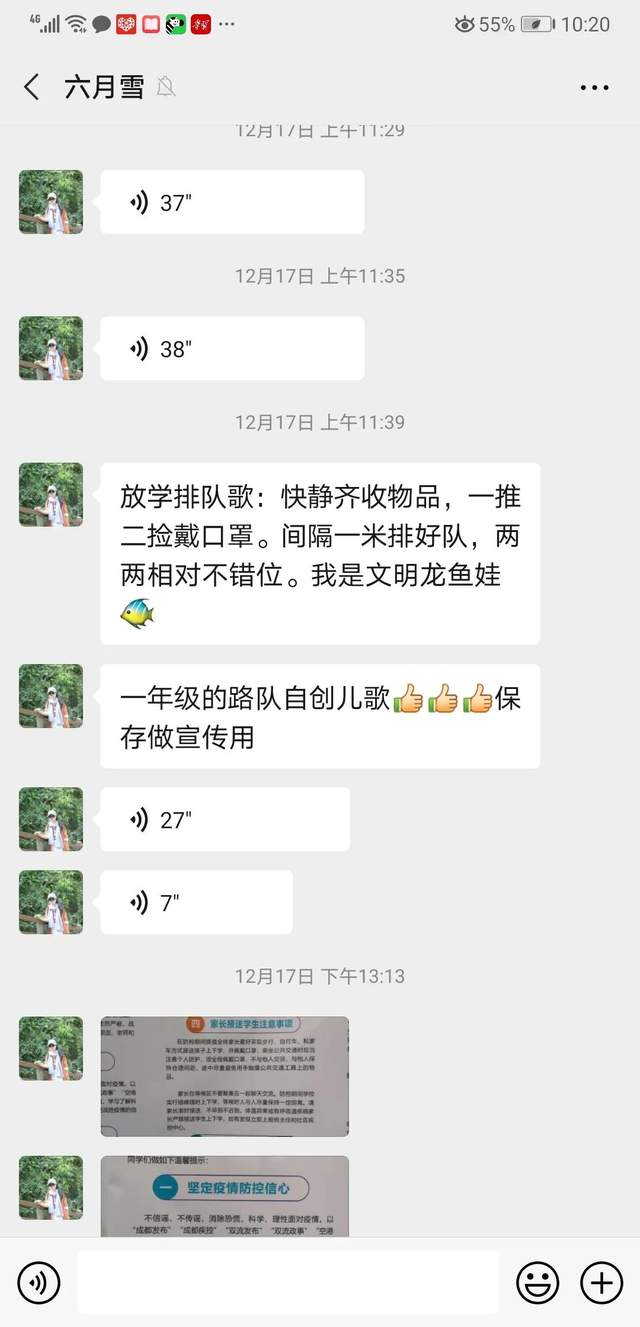The height and width of the screenshot is (1327, 640).
Task: Play the 38-second voice message
Action: pyautogui.click(x=232, y=348)
